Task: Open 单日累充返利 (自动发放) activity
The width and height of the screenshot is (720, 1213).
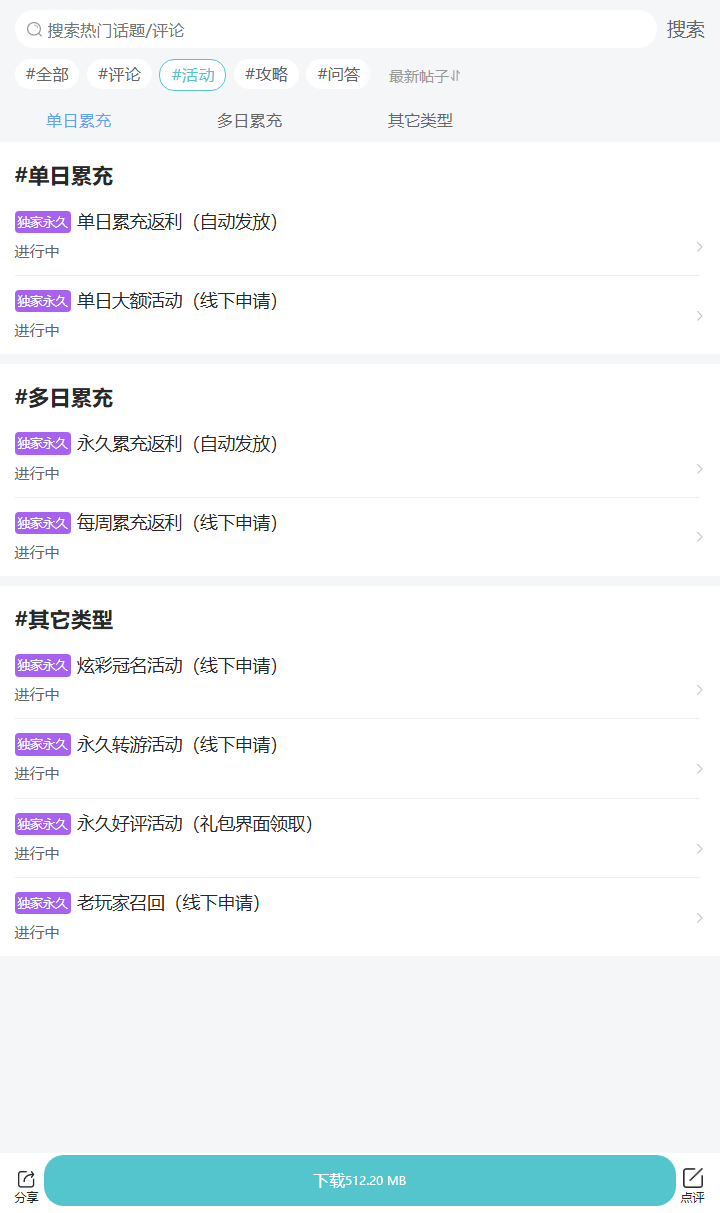Action: pos(358,235)
